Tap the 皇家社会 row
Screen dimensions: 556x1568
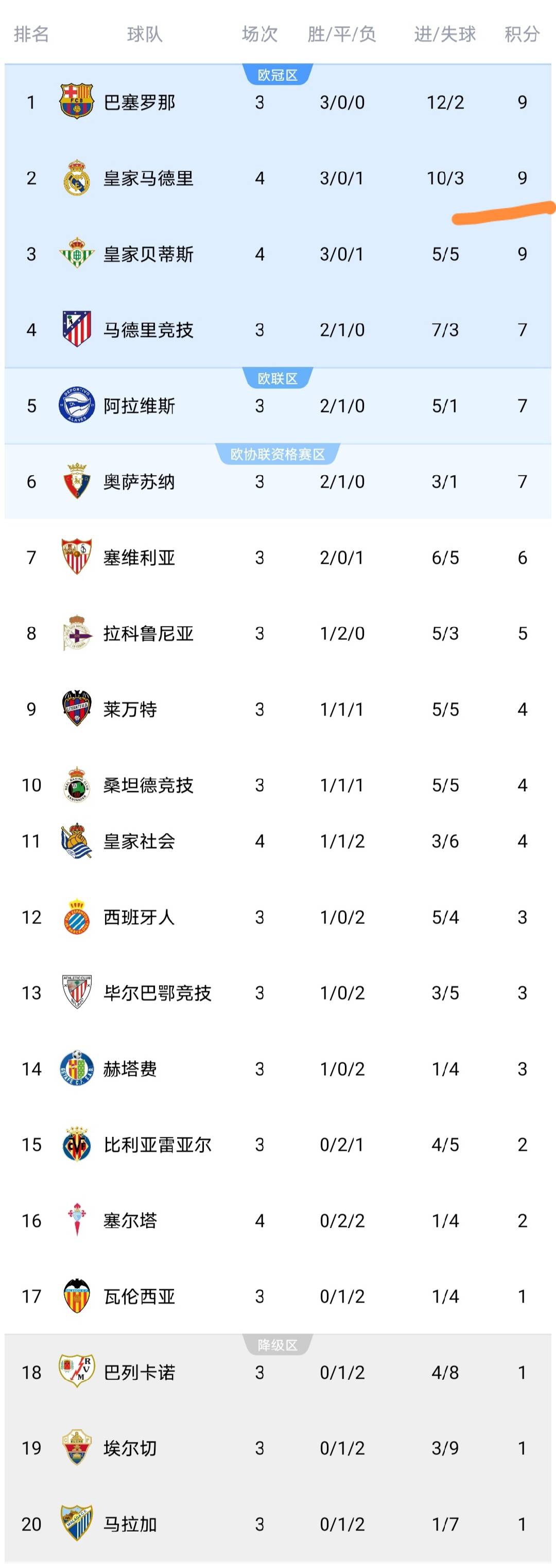(277, 841)
